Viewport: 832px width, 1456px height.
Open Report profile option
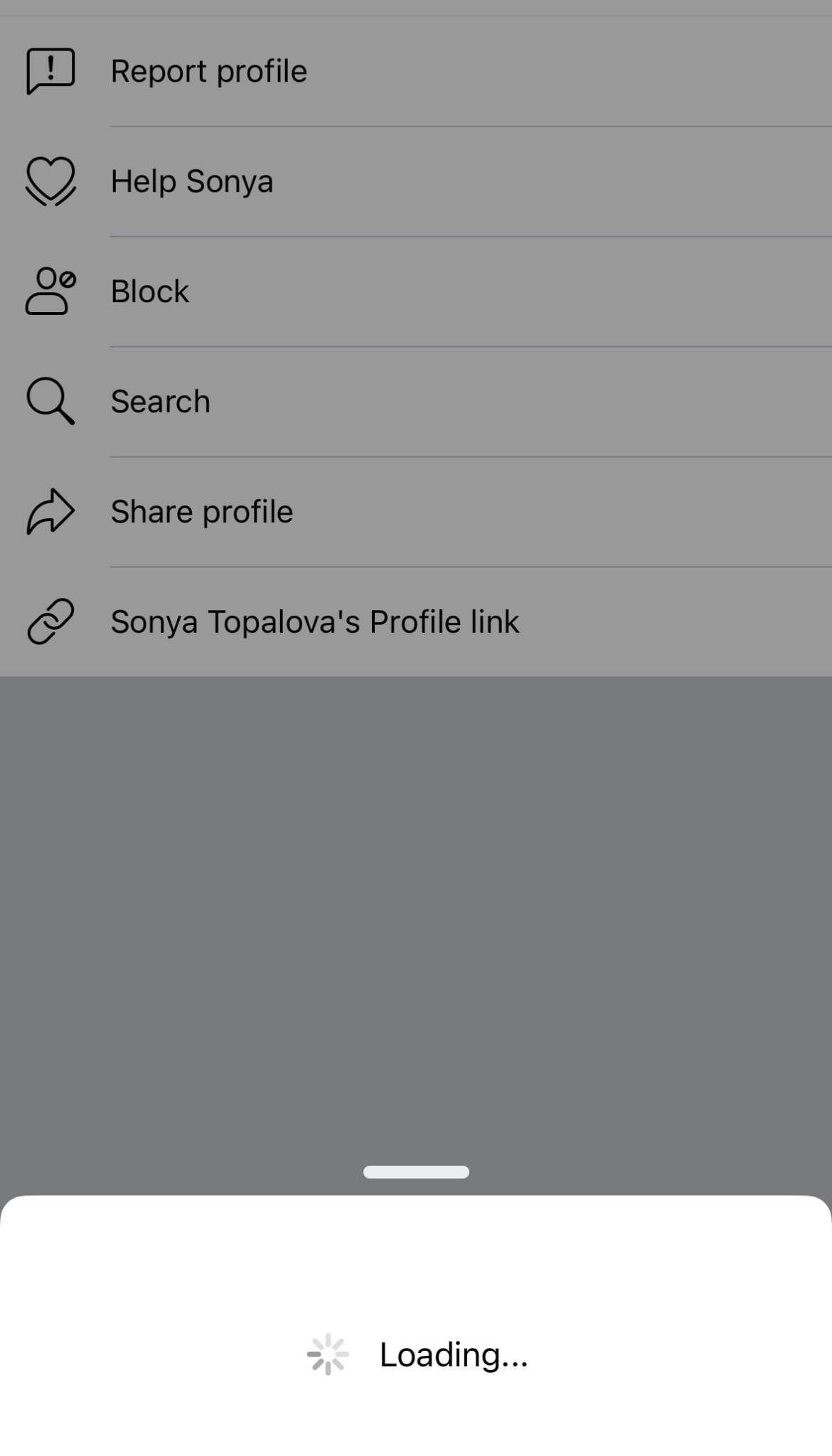208,71
